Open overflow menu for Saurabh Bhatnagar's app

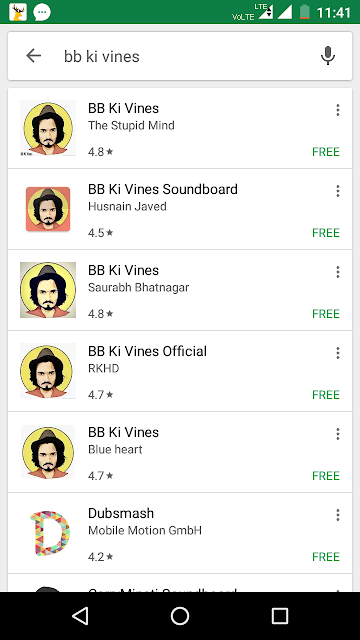338,272
